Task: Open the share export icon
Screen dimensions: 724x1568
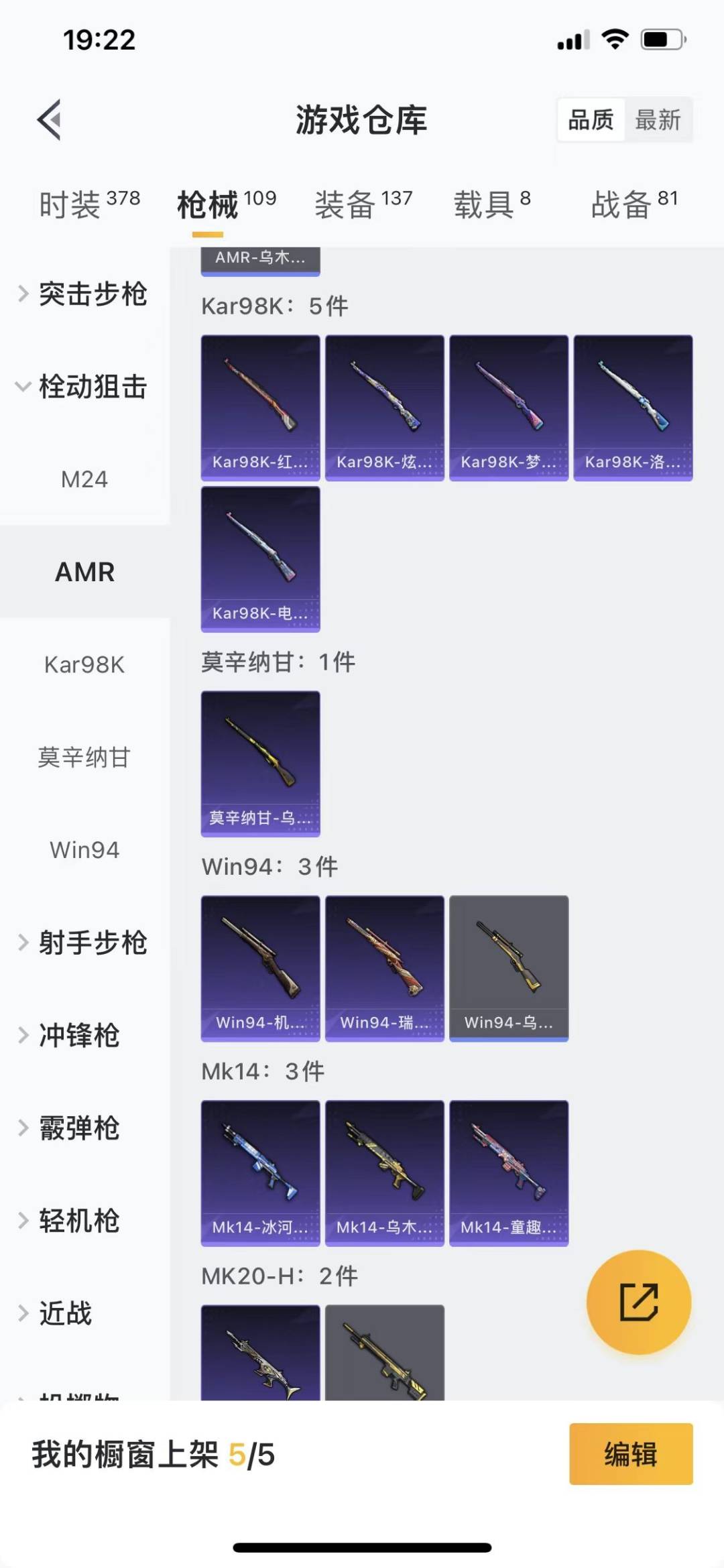Action: point(639,1301)
